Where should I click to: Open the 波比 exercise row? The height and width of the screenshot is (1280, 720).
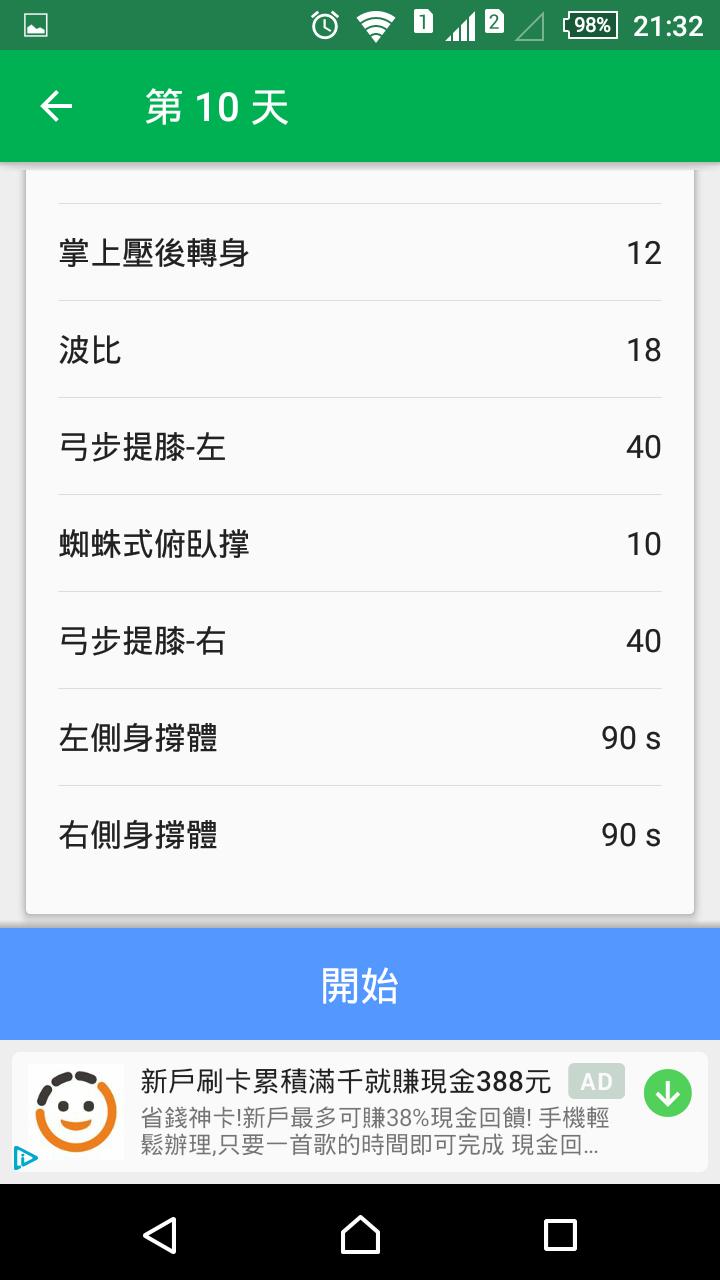(359, 350)
